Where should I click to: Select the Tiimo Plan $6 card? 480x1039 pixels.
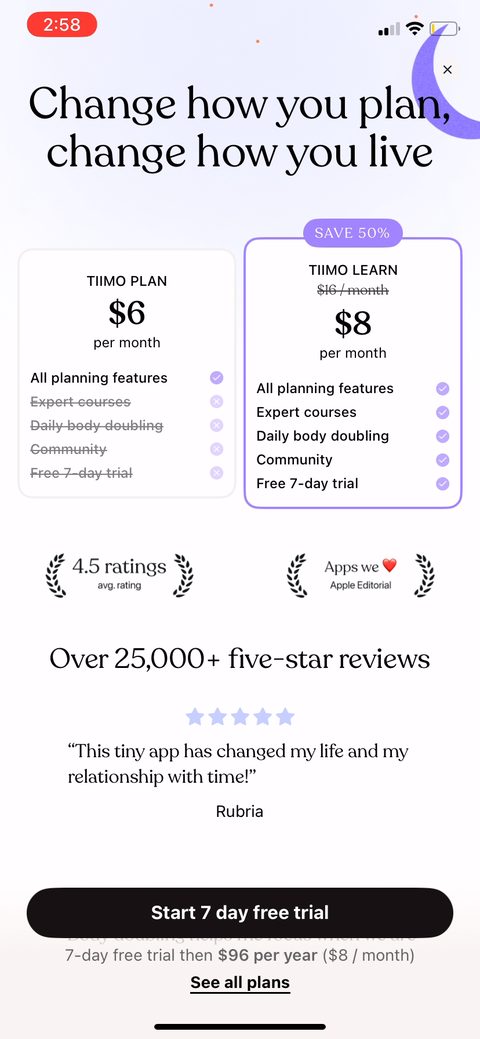127,373
